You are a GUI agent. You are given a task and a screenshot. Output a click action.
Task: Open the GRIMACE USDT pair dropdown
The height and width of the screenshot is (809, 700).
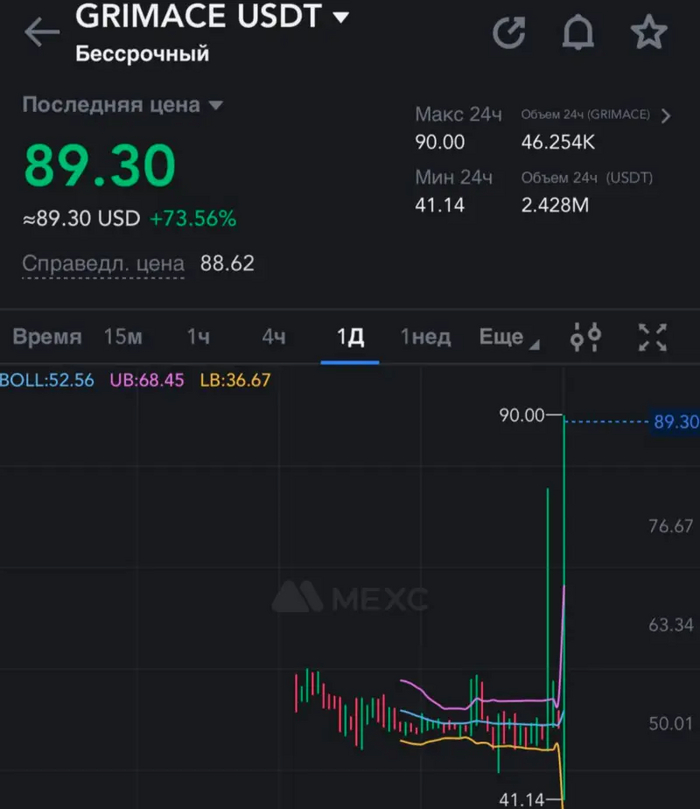[x=341, y=17]
